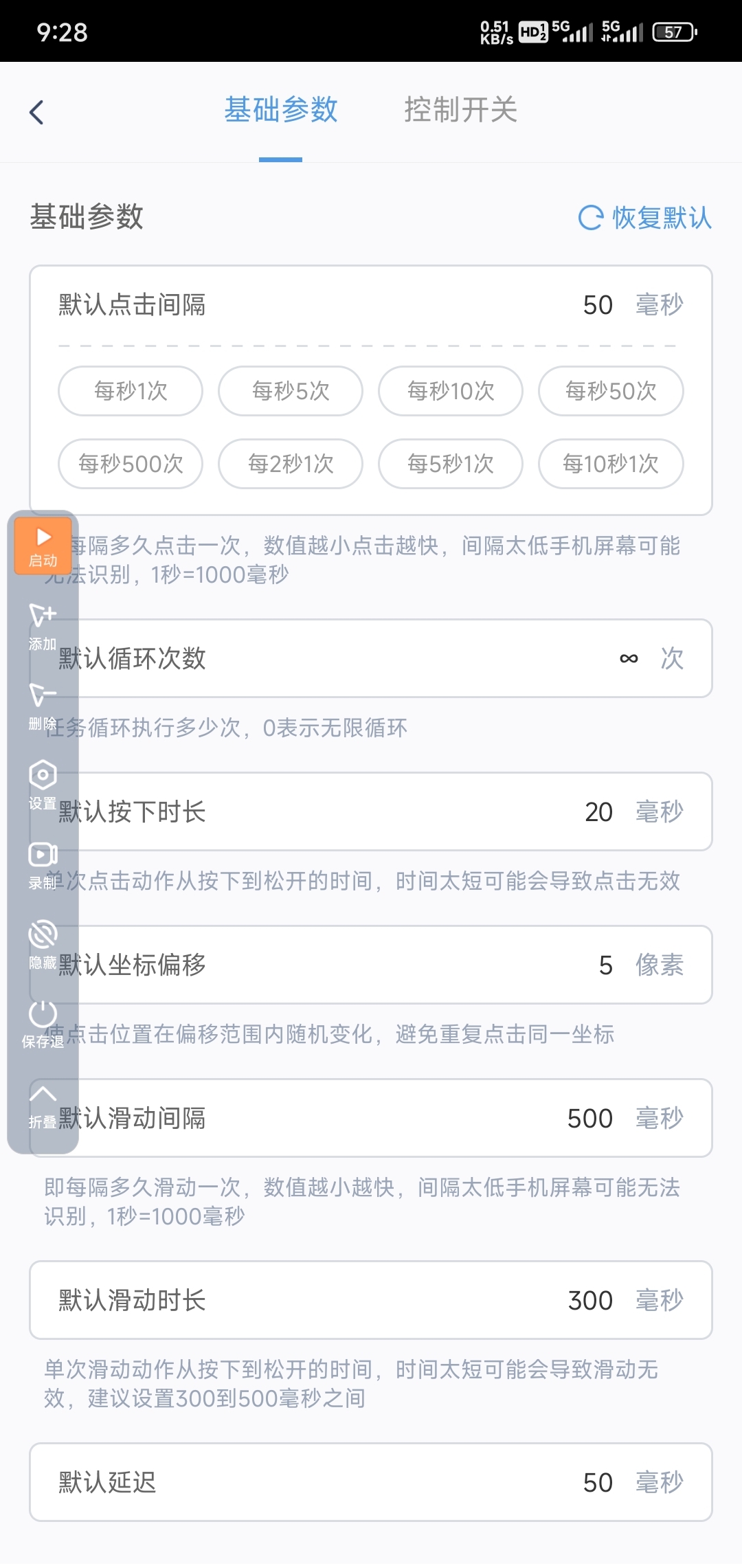The width and height of the screenshot is (742, 1568).
Task: Choose 每2秒1次 interval preset
Action: (x=291, y=464)
